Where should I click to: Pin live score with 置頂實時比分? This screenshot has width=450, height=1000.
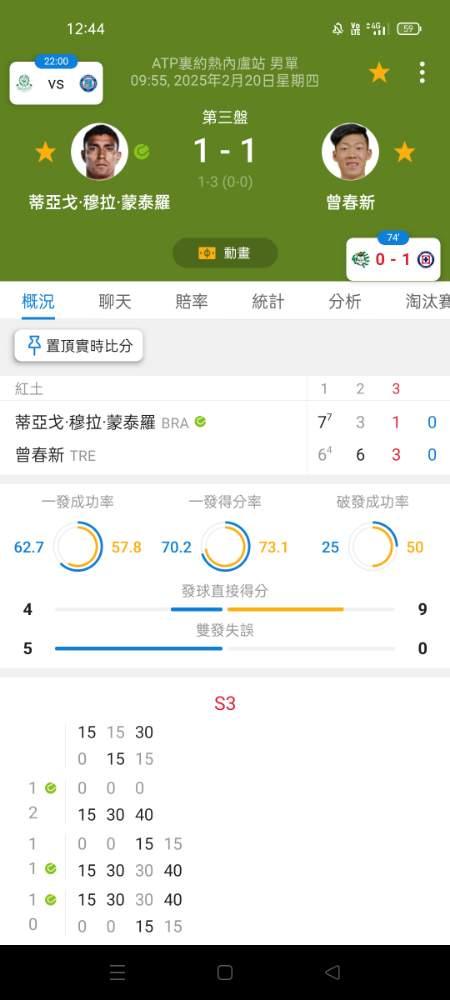click(79, 346)
